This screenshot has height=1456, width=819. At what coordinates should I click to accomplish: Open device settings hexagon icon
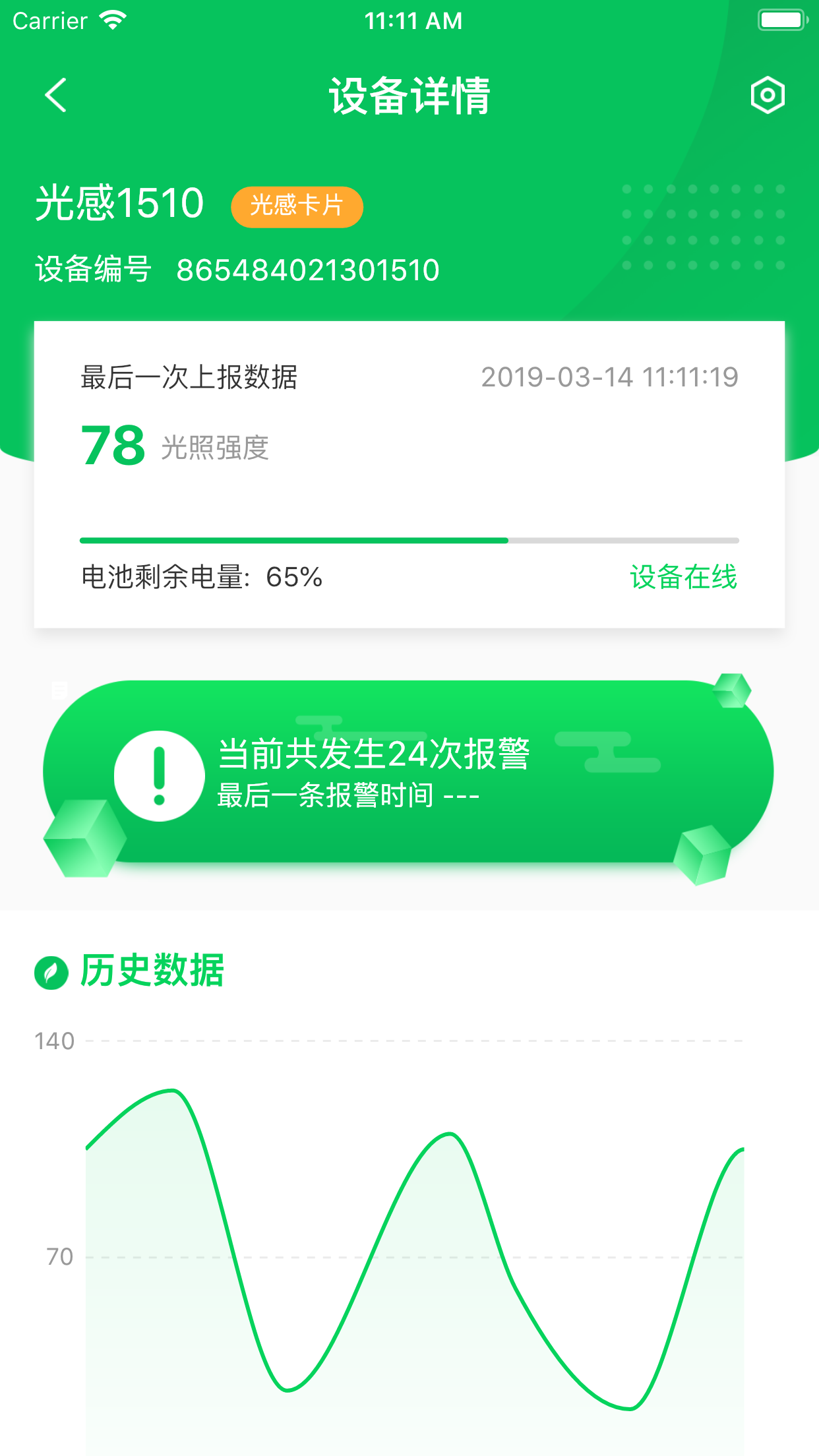coord(768,96)
